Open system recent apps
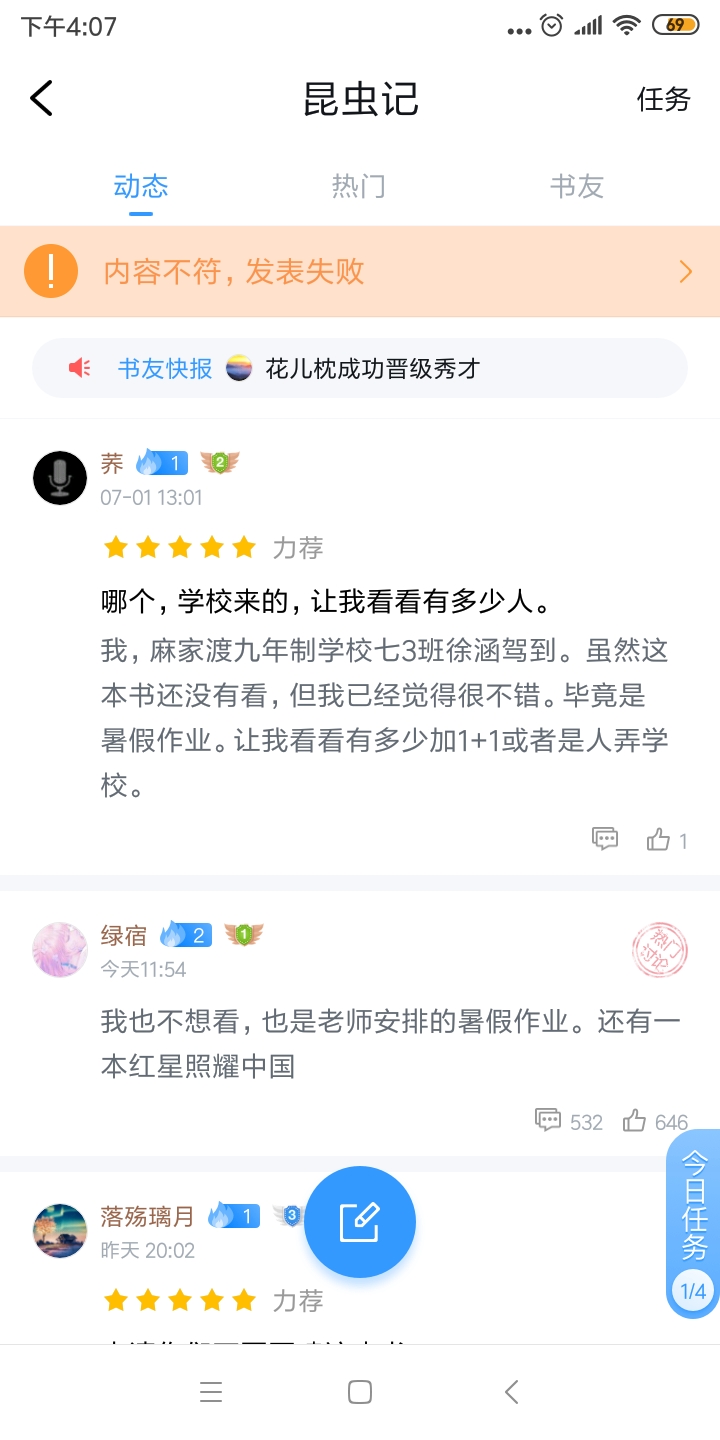Image resolution: width=720 pixels, height=1440 pixels. click(x=210, y=1392)
